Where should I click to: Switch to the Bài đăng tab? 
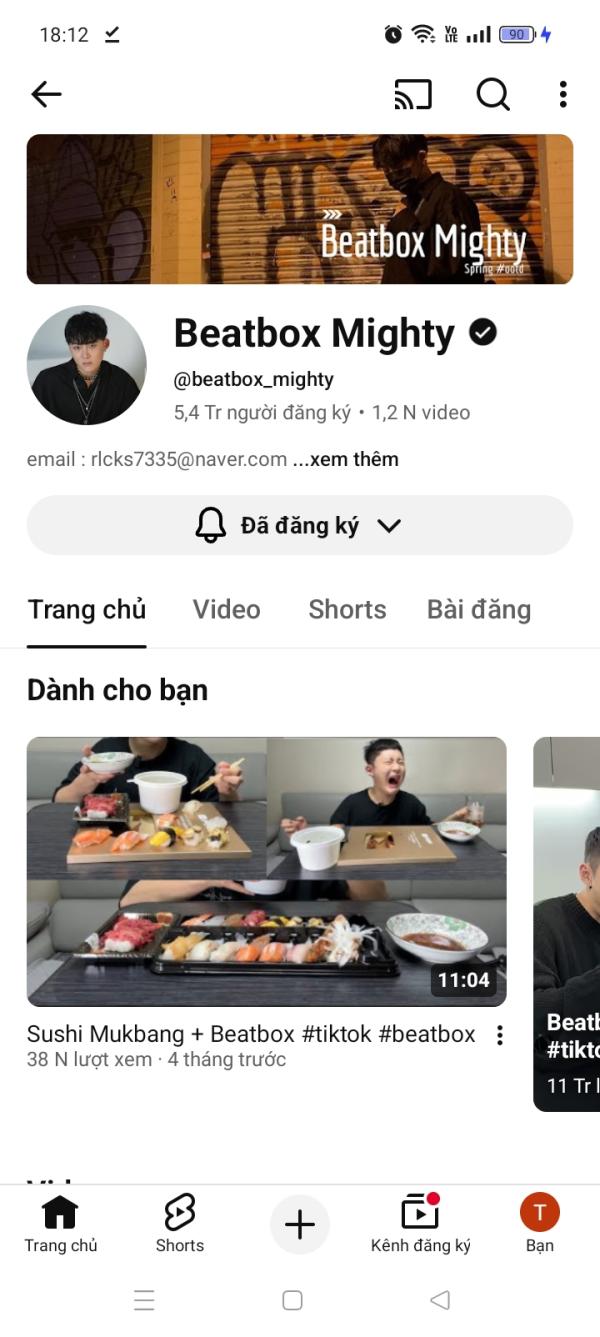(479, 610)
